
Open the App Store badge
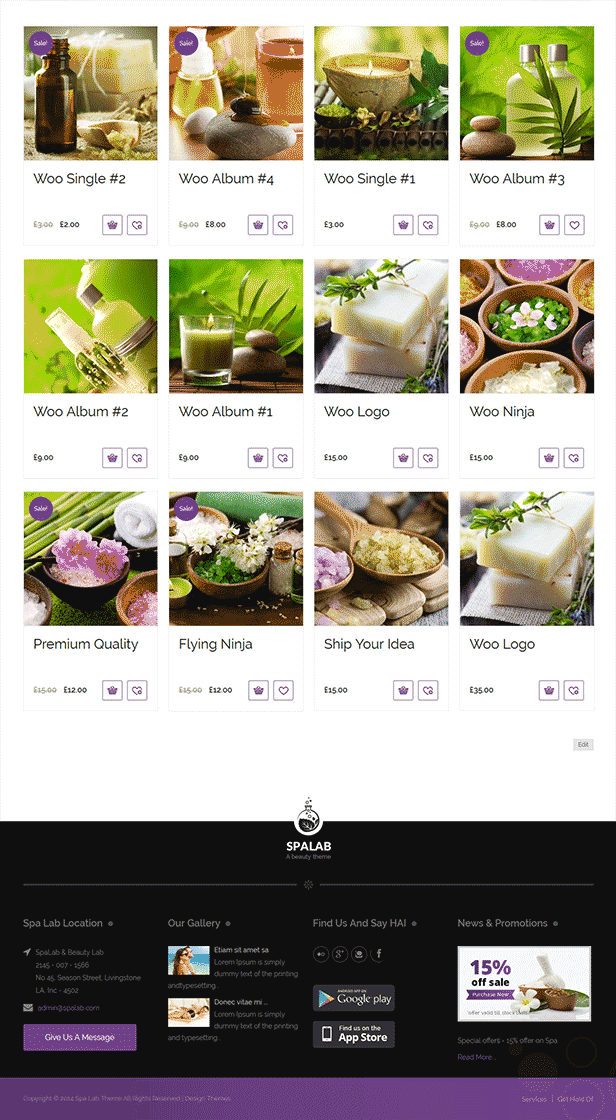pyautogui.click(x=354, y=1034)
